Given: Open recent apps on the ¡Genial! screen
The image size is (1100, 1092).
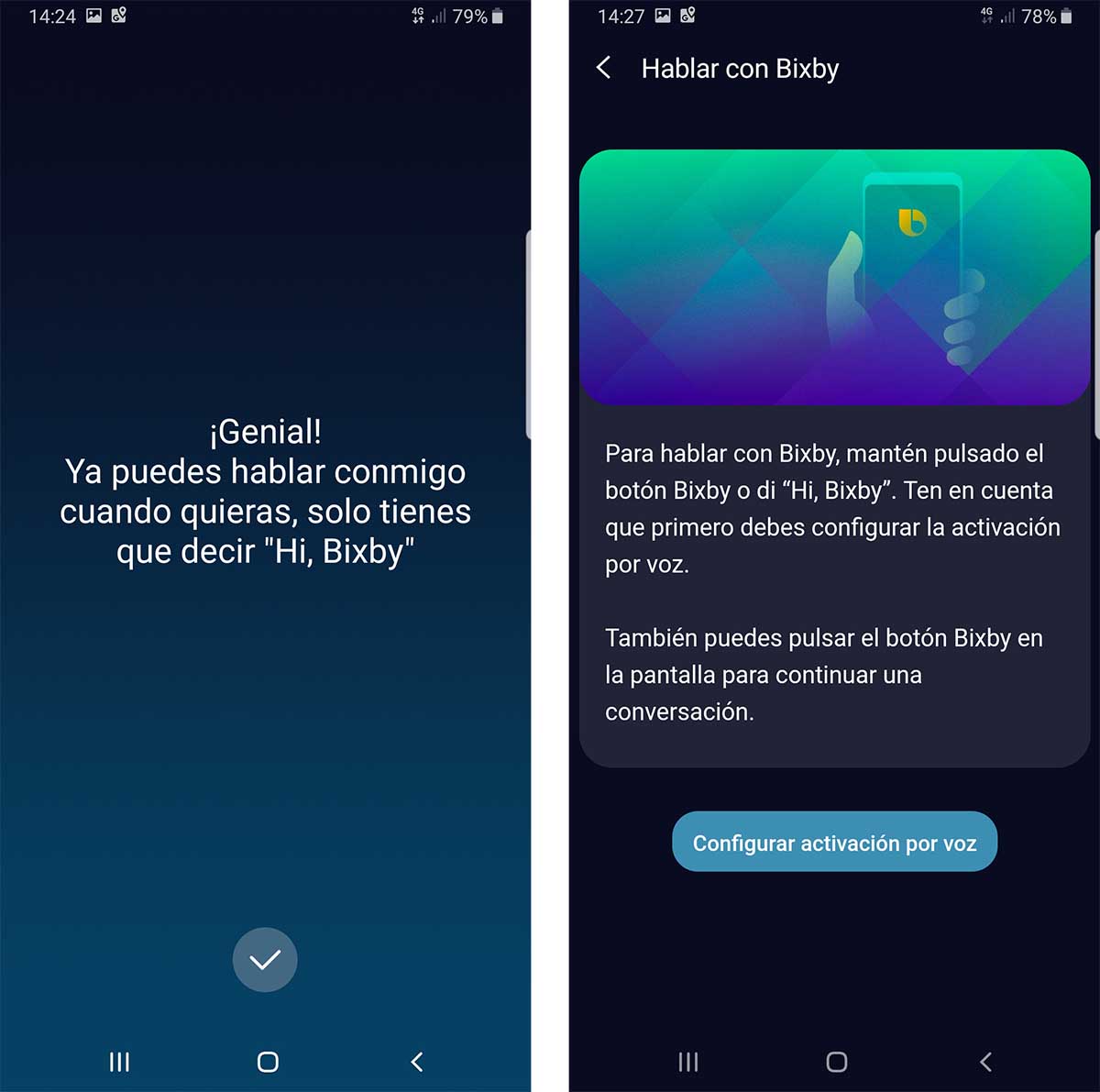Looking at the screenshot, I should click(119, 1062).
